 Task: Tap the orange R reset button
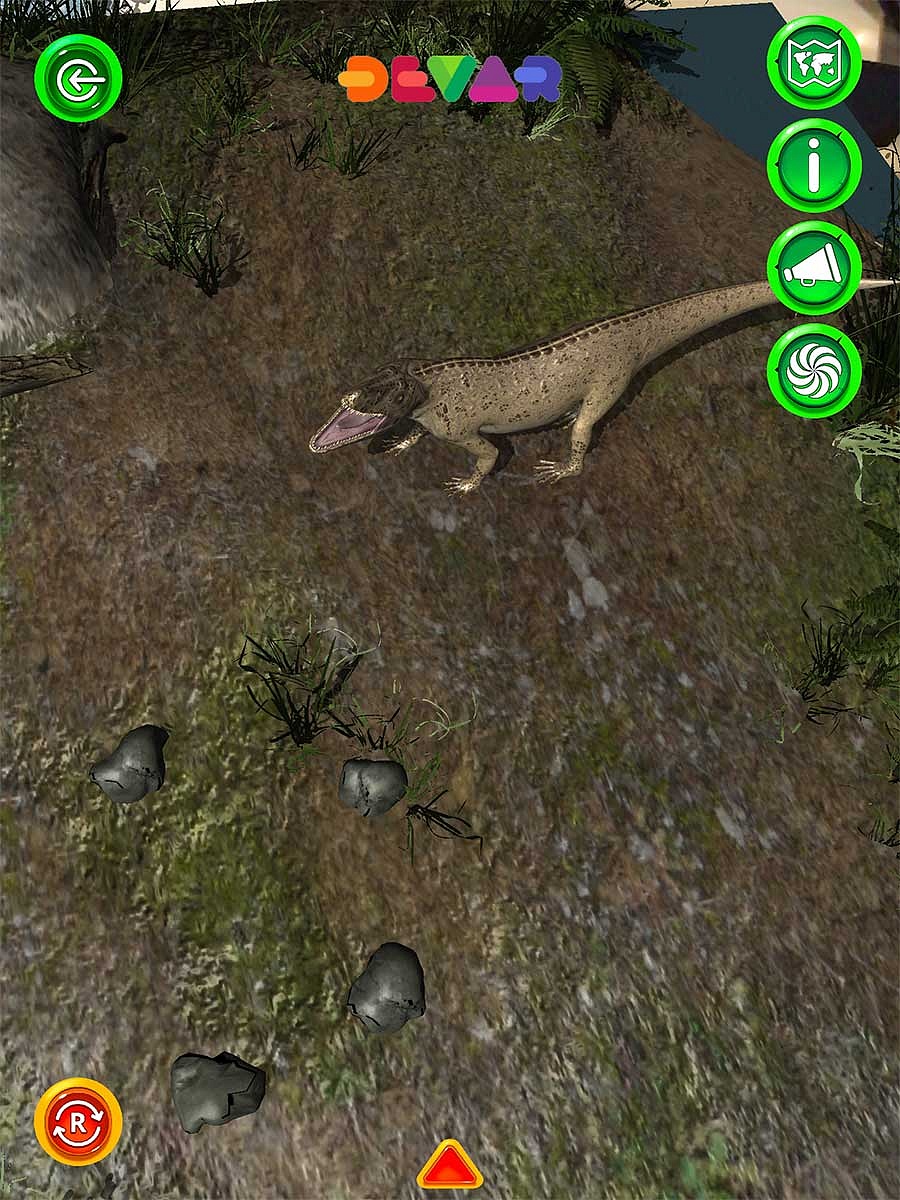pos(78,1122)
